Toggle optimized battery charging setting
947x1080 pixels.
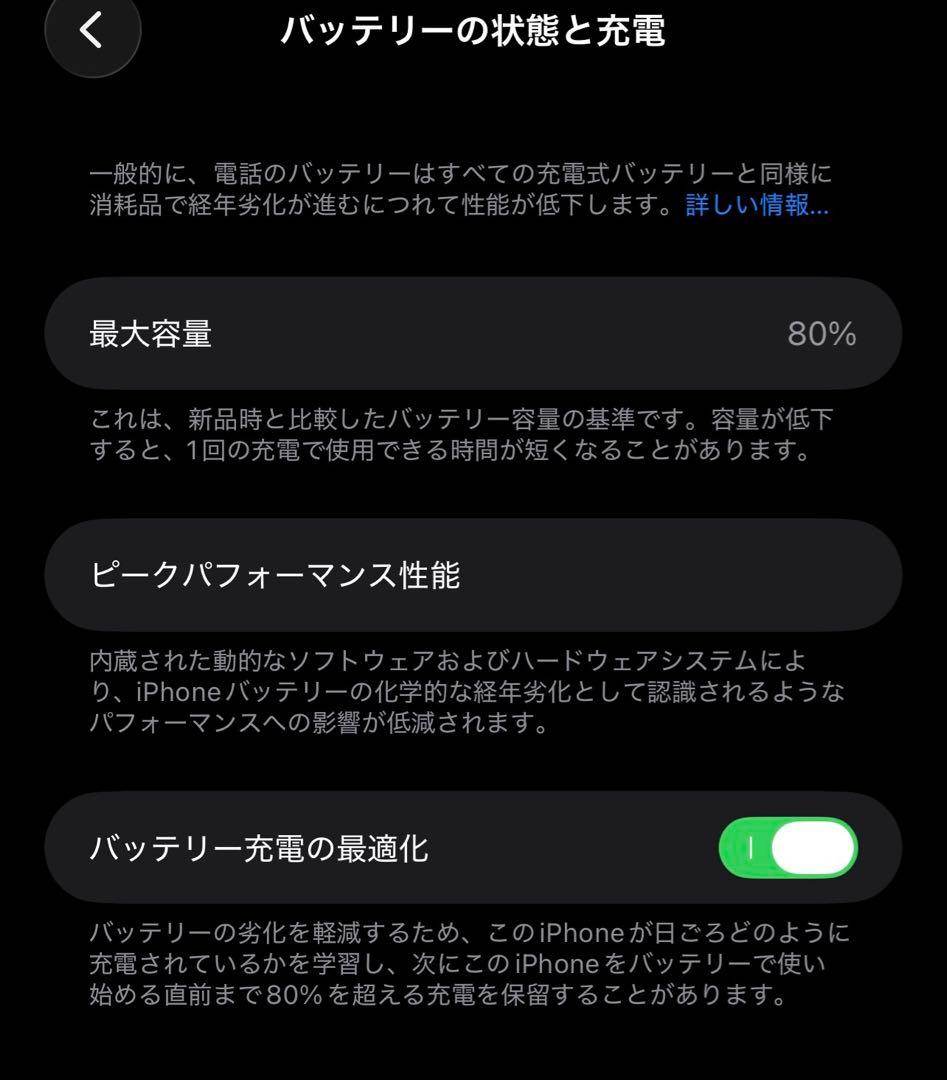tap(789, 847)
